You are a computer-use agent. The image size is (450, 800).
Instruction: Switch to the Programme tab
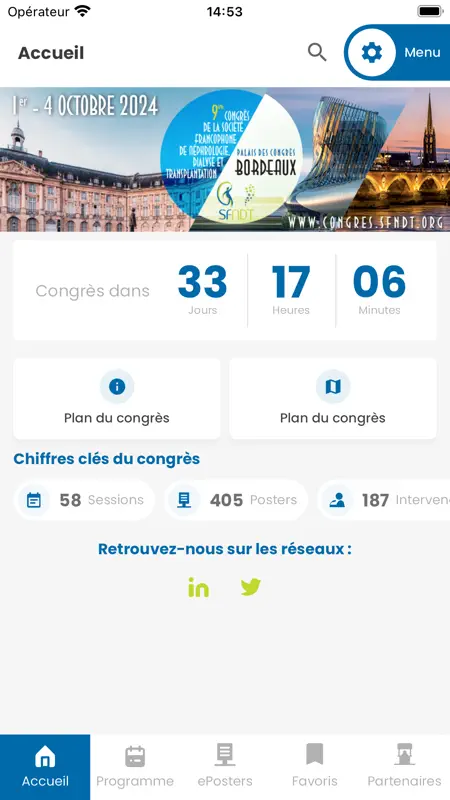pyautogui.click(x=135, y=767)
